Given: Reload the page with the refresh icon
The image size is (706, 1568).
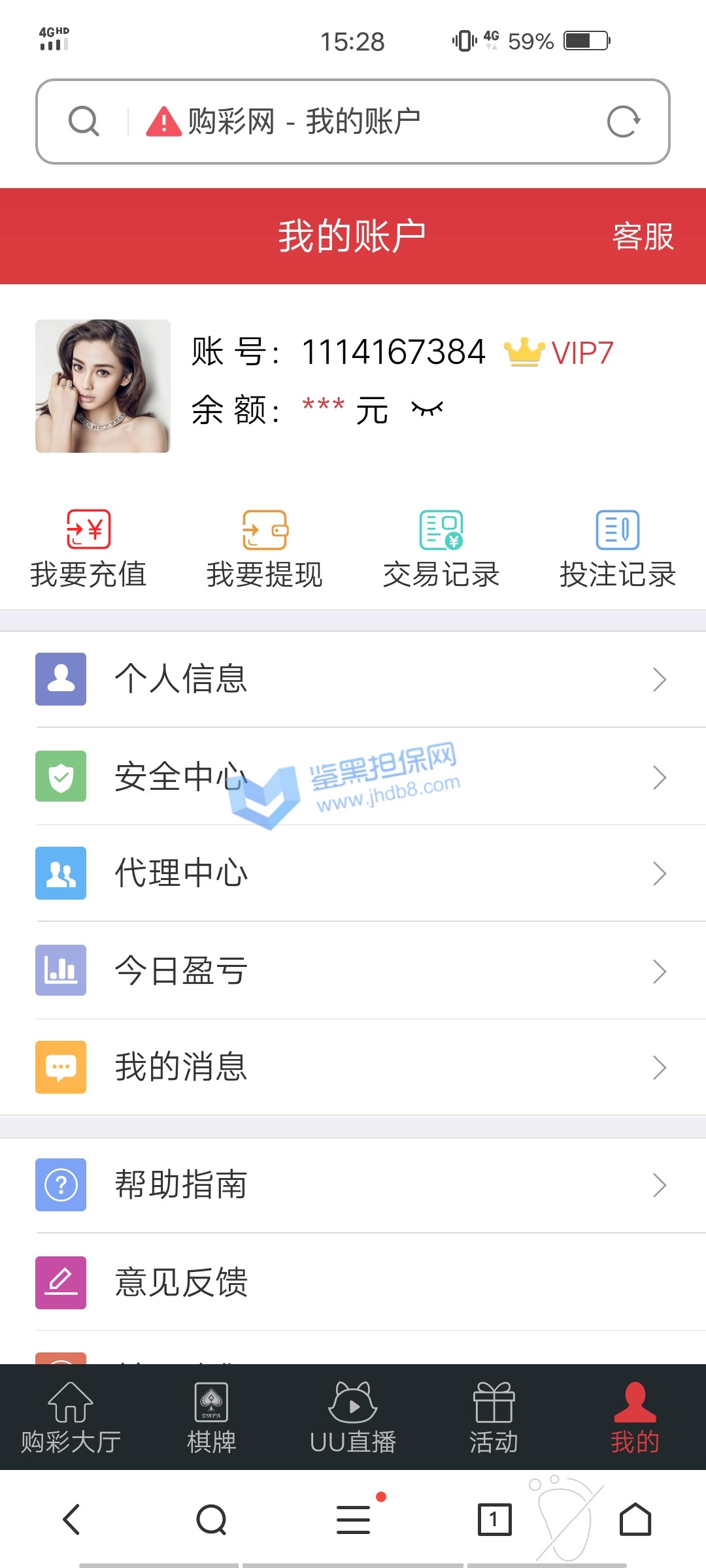Looking at the screenshot, I should click(623, 122).
